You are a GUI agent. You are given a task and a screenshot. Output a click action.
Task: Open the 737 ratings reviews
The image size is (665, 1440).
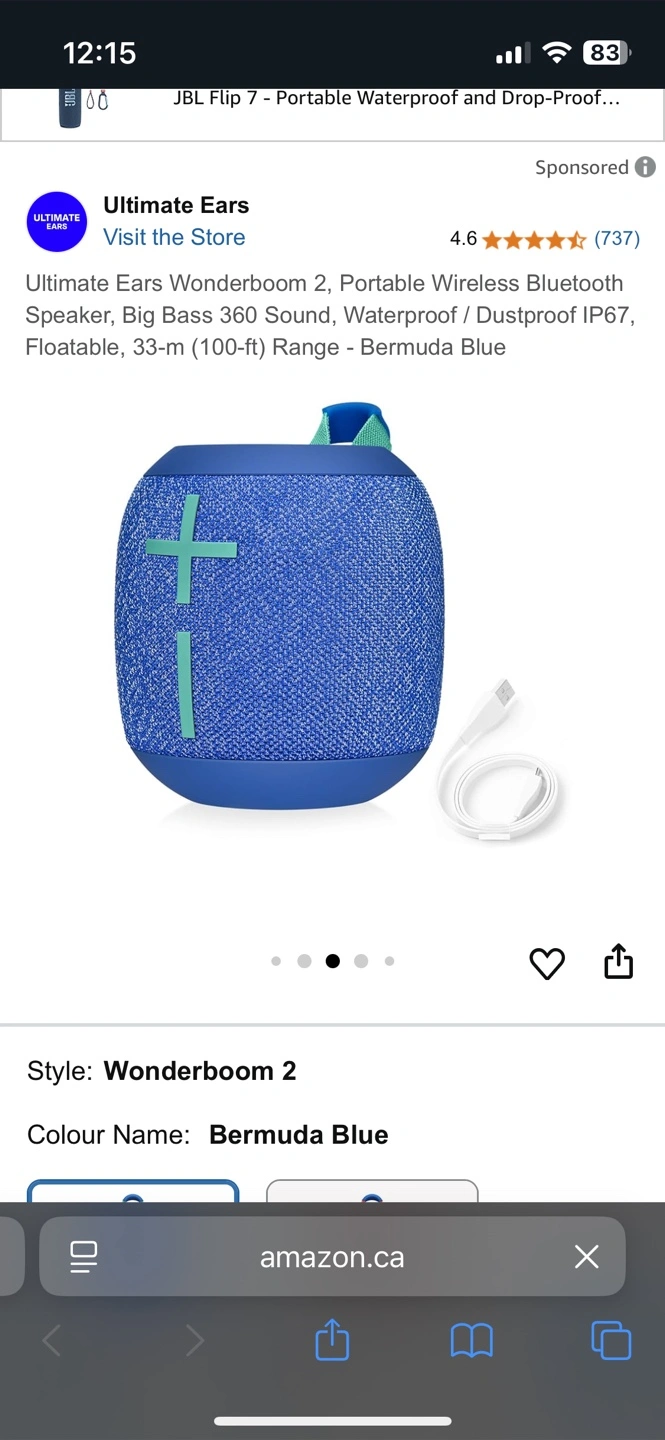(617, 238)
